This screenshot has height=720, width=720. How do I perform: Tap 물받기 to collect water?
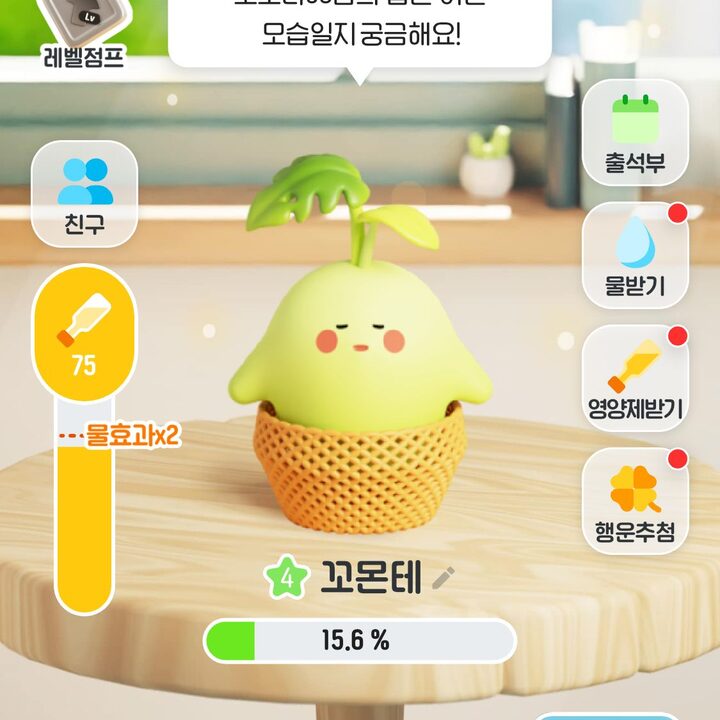pos(635,256)
